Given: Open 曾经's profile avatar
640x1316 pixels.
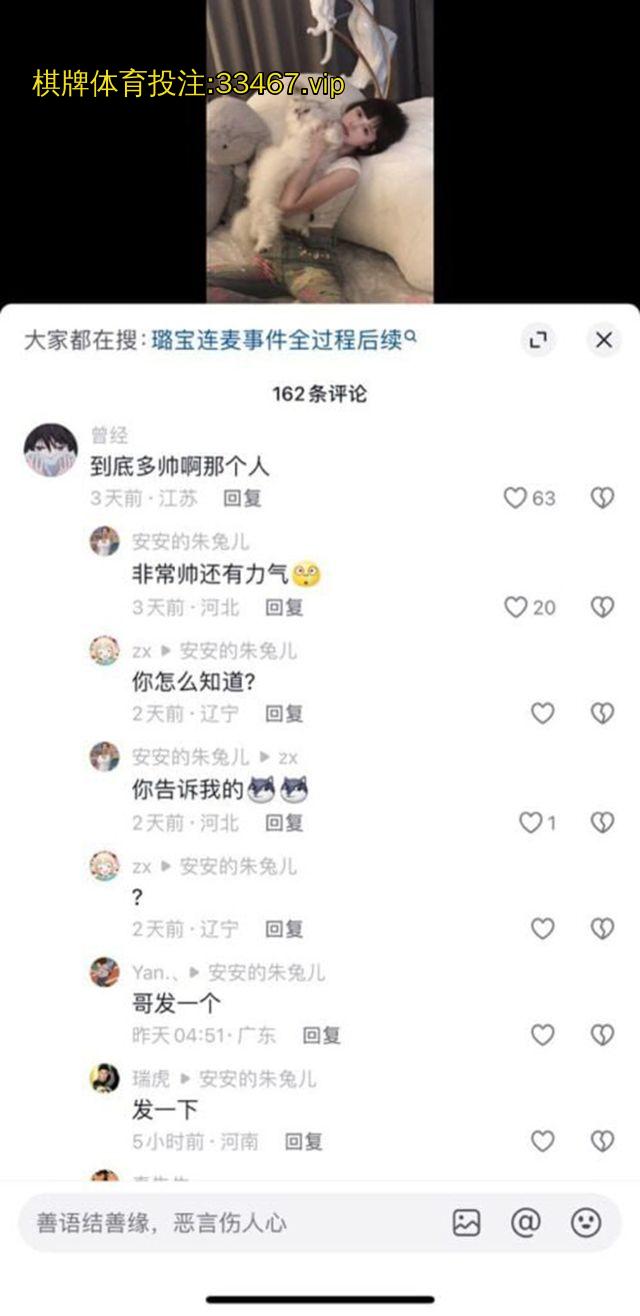Looking at the screenshot, I should (x=50, y=449).
